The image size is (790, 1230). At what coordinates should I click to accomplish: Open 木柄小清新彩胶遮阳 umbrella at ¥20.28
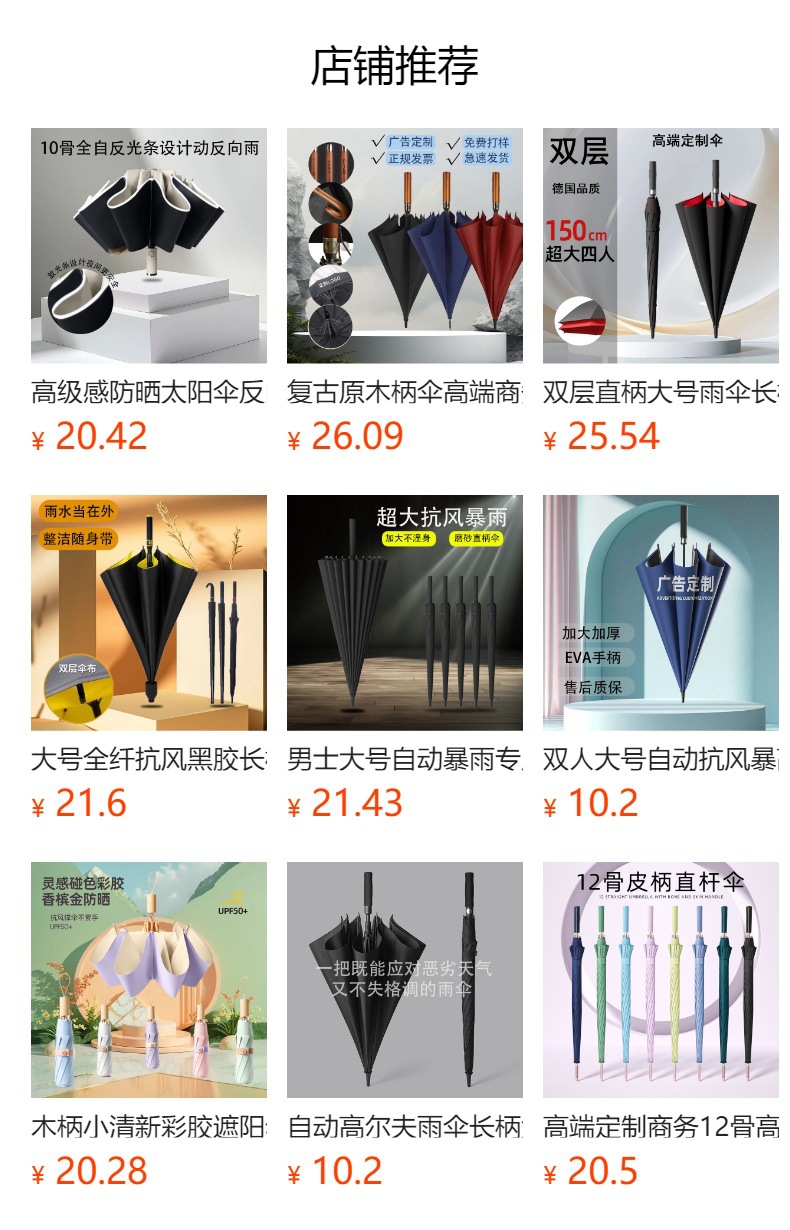(149, 1025)
